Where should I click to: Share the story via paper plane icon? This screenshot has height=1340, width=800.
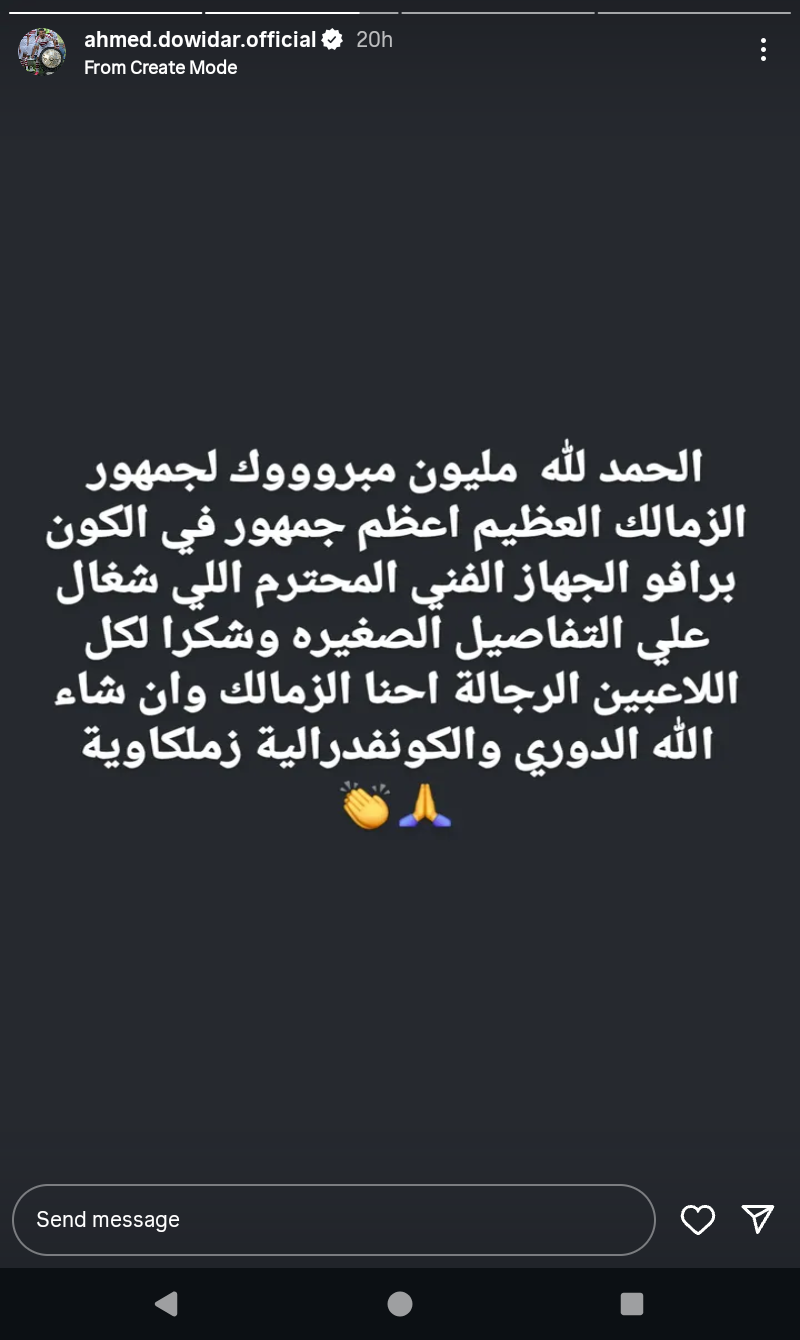coord(758,1217)
